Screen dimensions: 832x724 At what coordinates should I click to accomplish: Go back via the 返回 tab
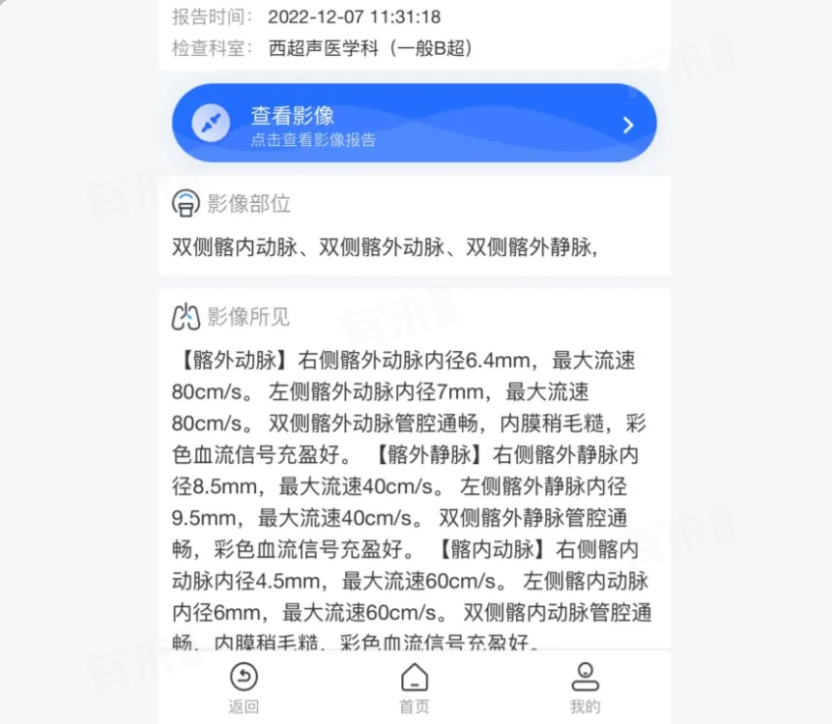click(244, 687)
